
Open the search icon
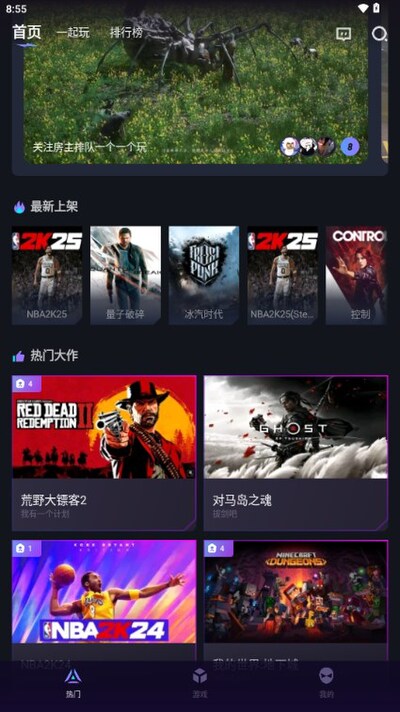coord(379,34)
